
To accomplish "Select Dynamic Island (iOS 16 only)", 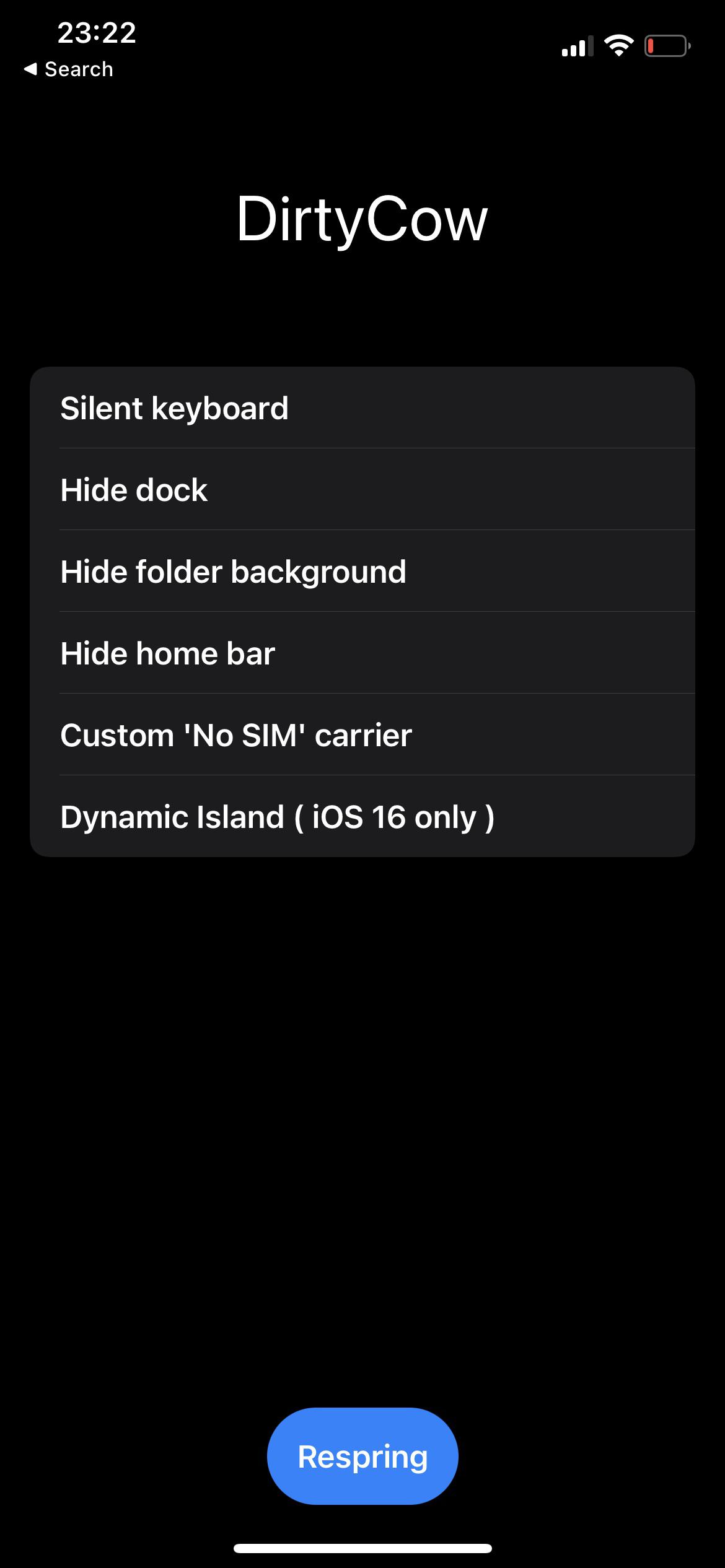I will 362,817.
